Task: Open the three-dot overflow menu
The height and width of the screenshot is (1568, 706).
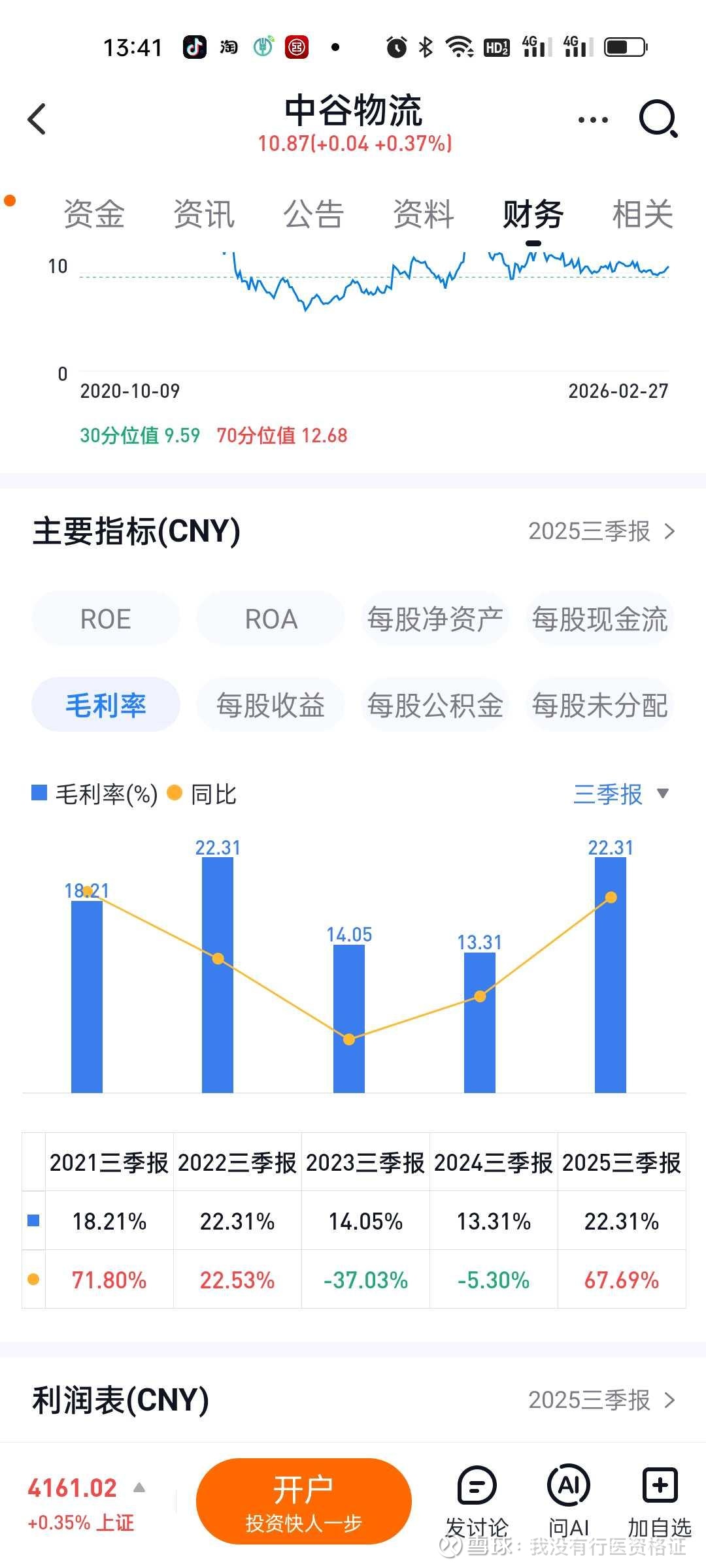Action: (593, 120)
